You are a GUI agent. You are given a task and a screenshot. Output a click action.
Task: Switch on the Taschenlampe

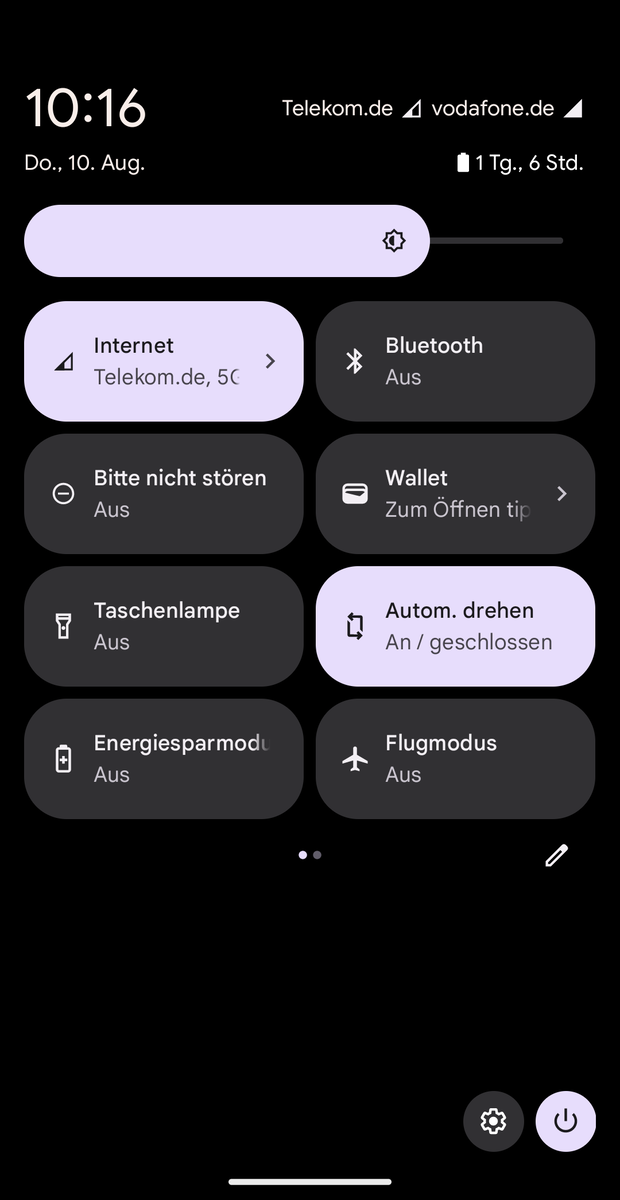[x=163, y=626]
